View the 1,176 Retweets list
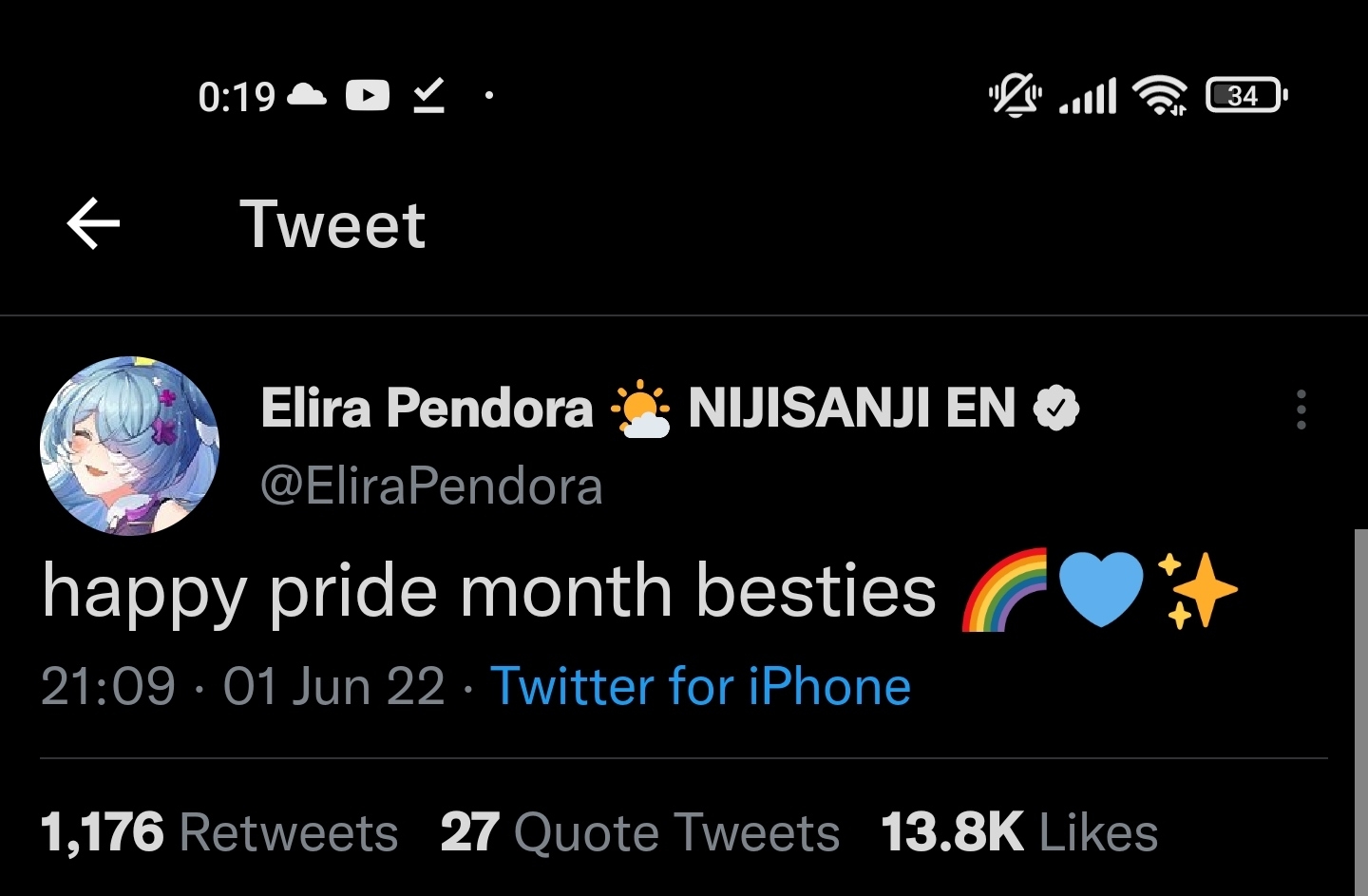This screenshot has height=896, width=1368. [x=219, y=832]
